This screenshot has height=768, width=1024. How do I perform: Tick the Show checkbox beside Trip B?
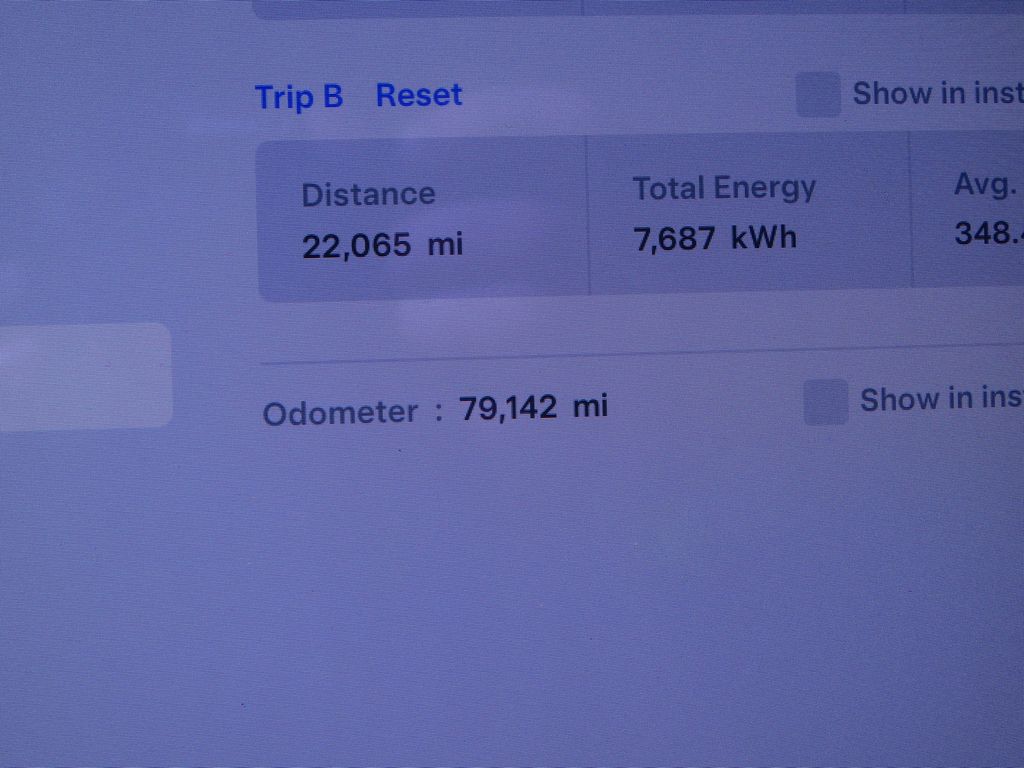click(818, 95)
